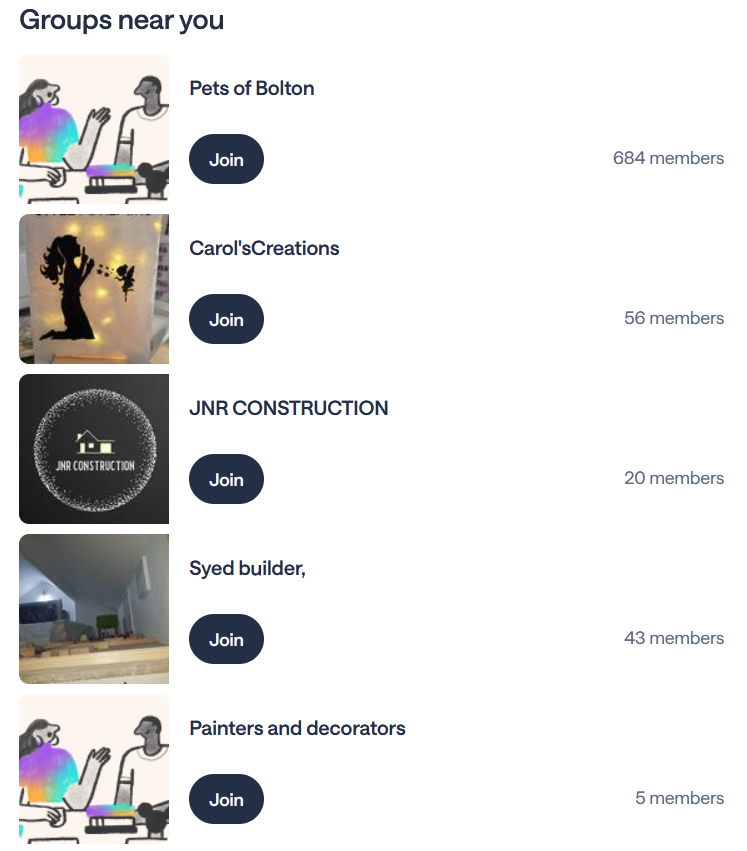View the JNR CONSTRUCTION group page
747x851 pixels.
(288, 408)
